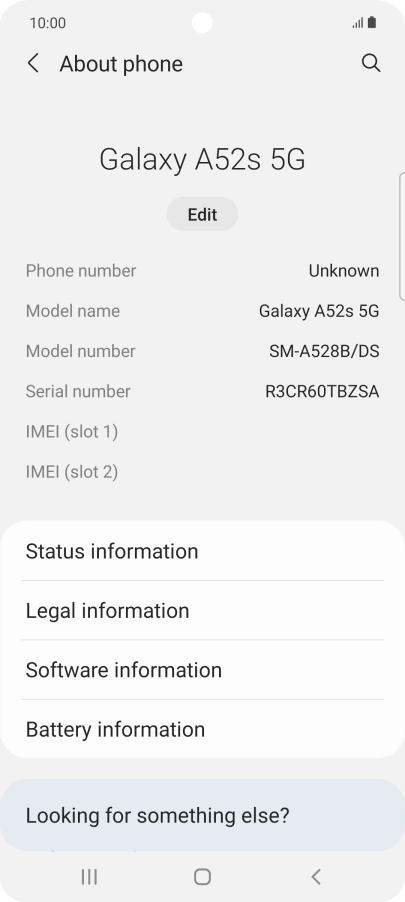View Software information

(202, 670)
